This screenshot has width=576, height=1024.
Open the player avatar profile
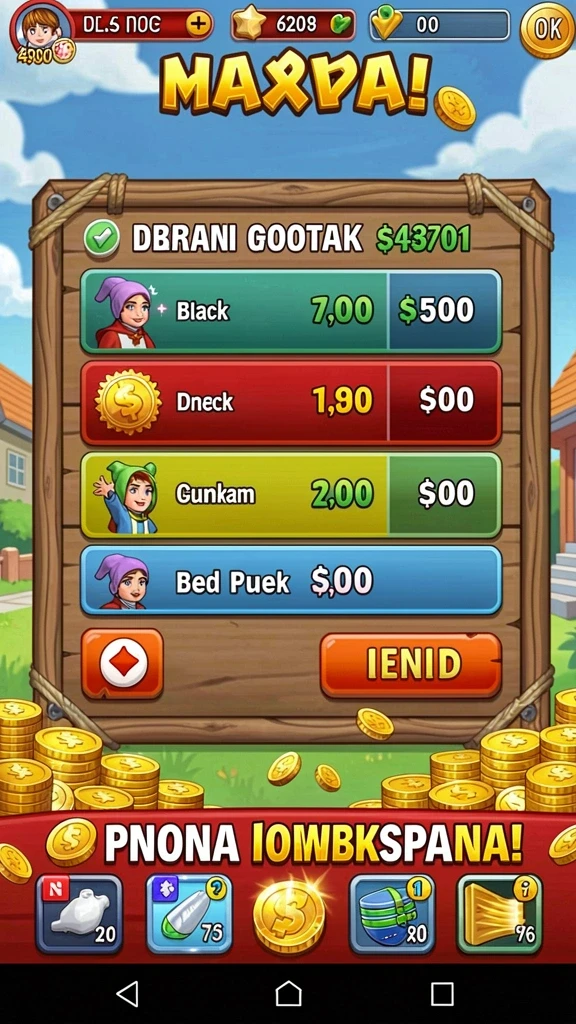click(x=40, y=30)
